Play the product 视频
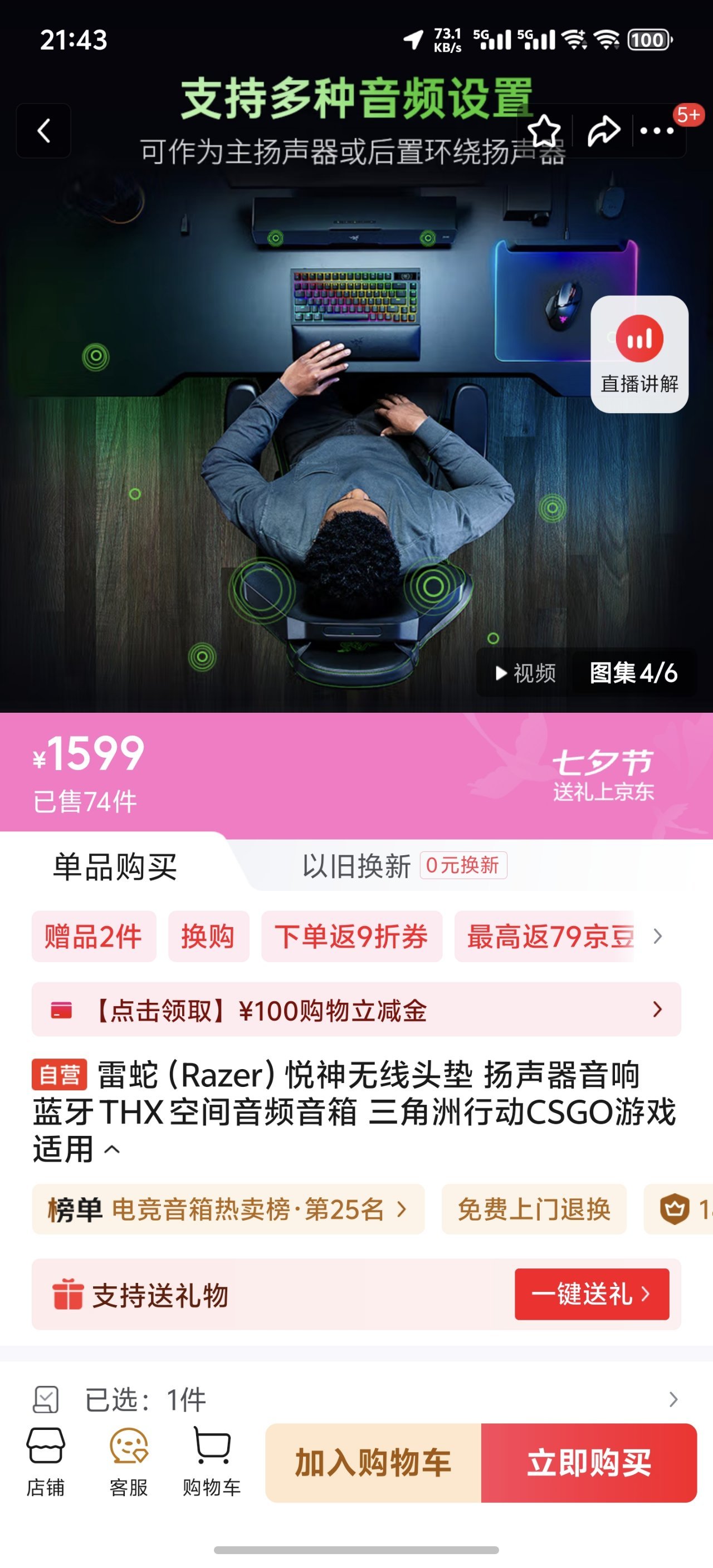Viewport: 713px width, 1568px height. tap(526, 673)
